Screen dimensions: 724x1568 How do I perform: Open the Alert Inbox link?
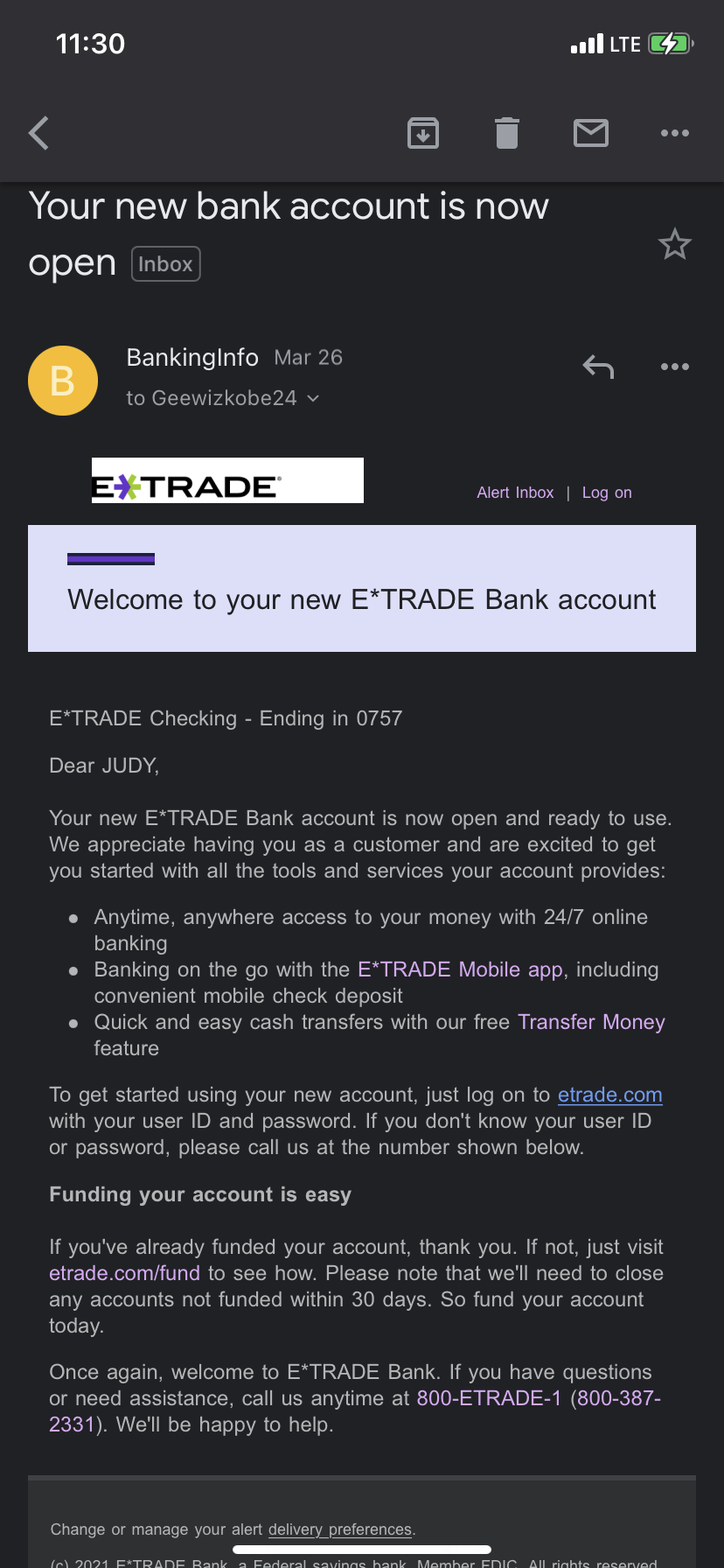click(x=515, y=493)
